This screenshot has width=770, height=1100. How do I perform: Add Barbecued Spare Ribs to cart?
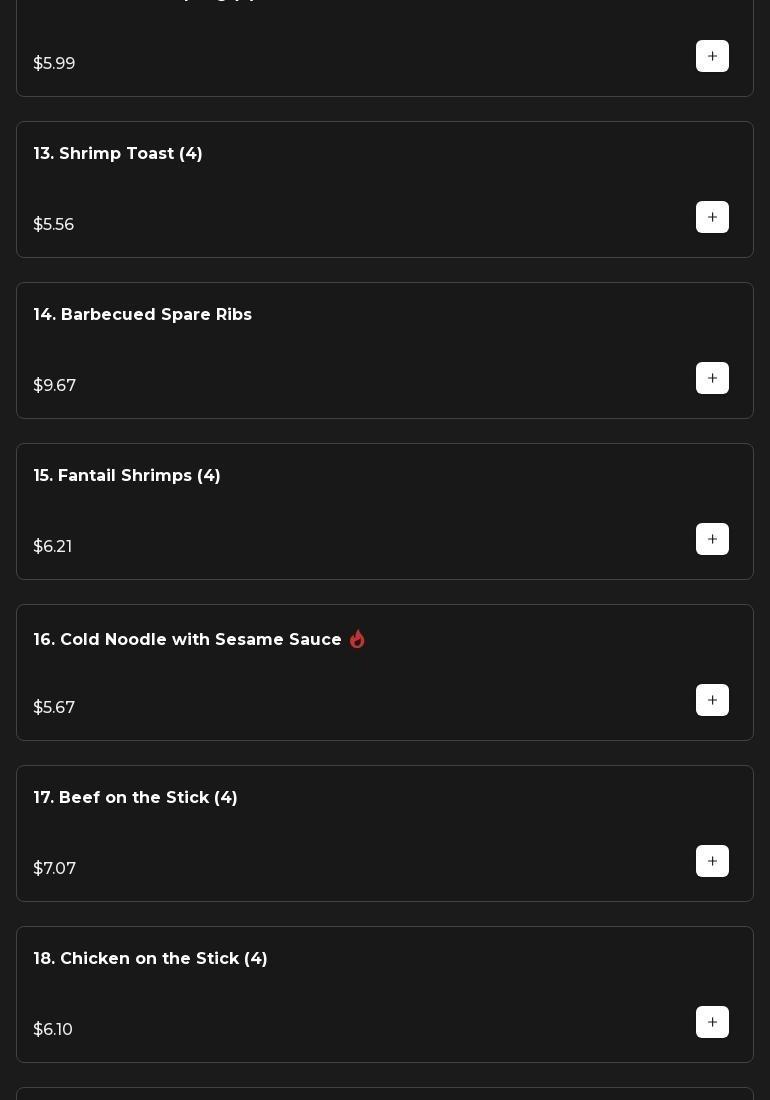coord(712,378)
